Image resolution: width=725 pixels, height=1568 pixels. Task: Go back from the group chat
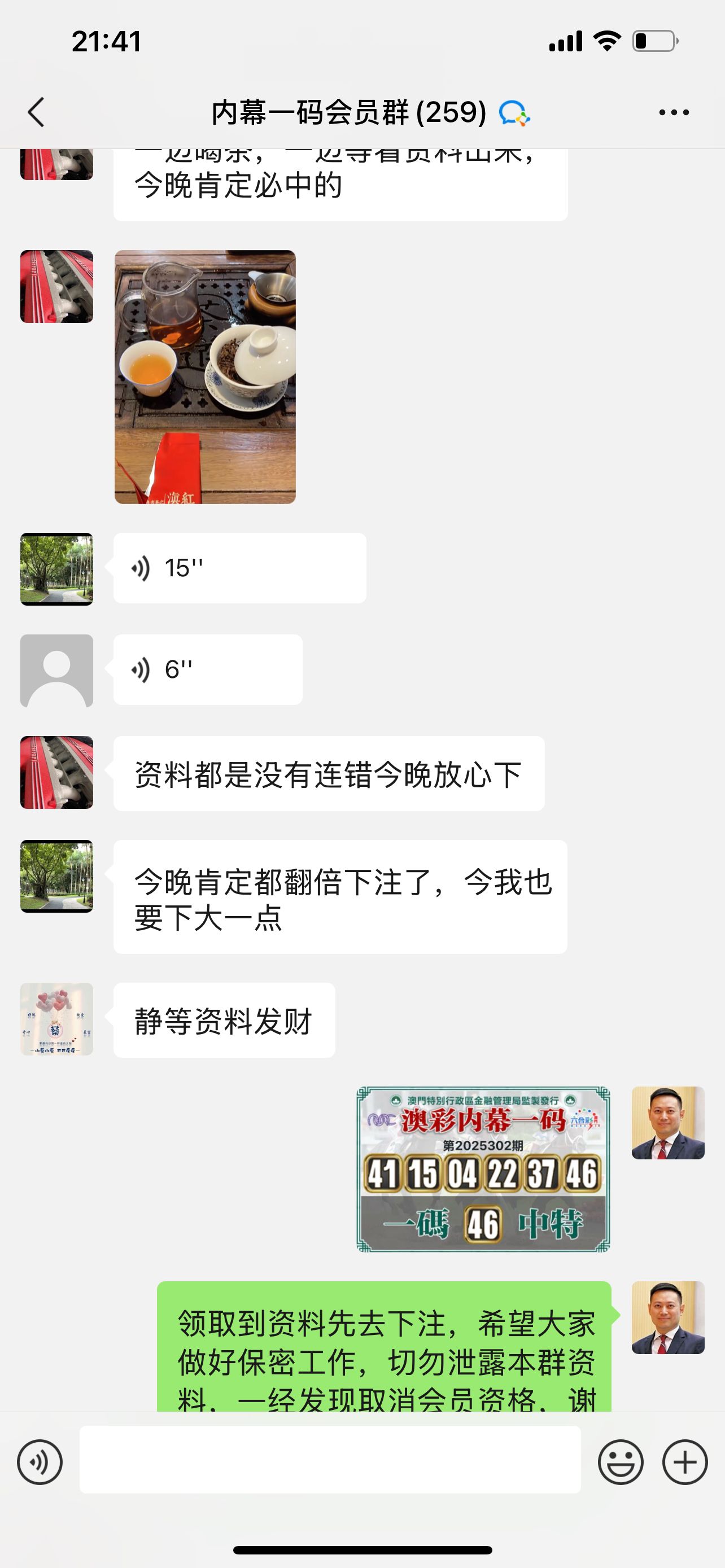37,113
